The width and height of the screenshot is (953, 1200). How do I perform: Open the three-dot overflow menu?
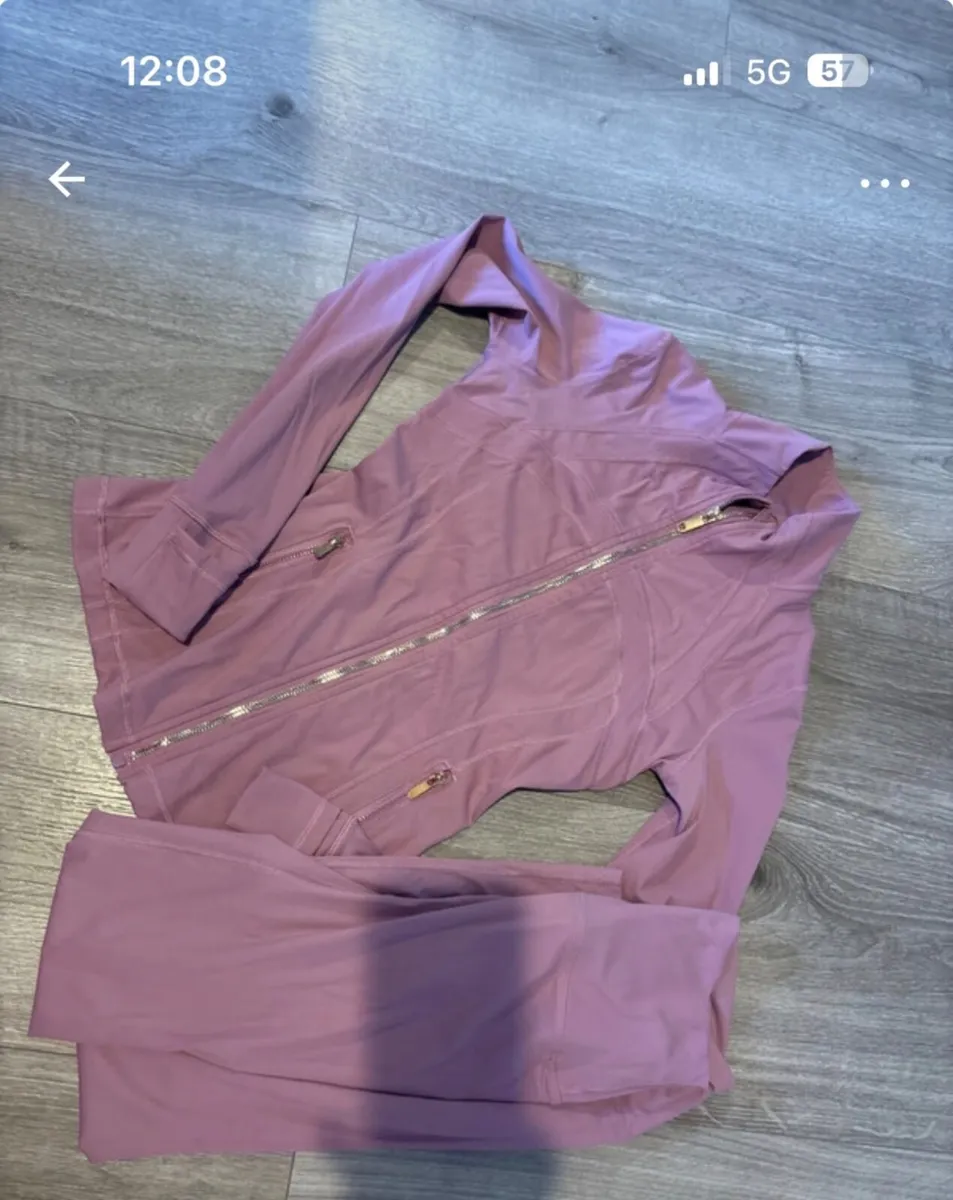tap(885, 183)
